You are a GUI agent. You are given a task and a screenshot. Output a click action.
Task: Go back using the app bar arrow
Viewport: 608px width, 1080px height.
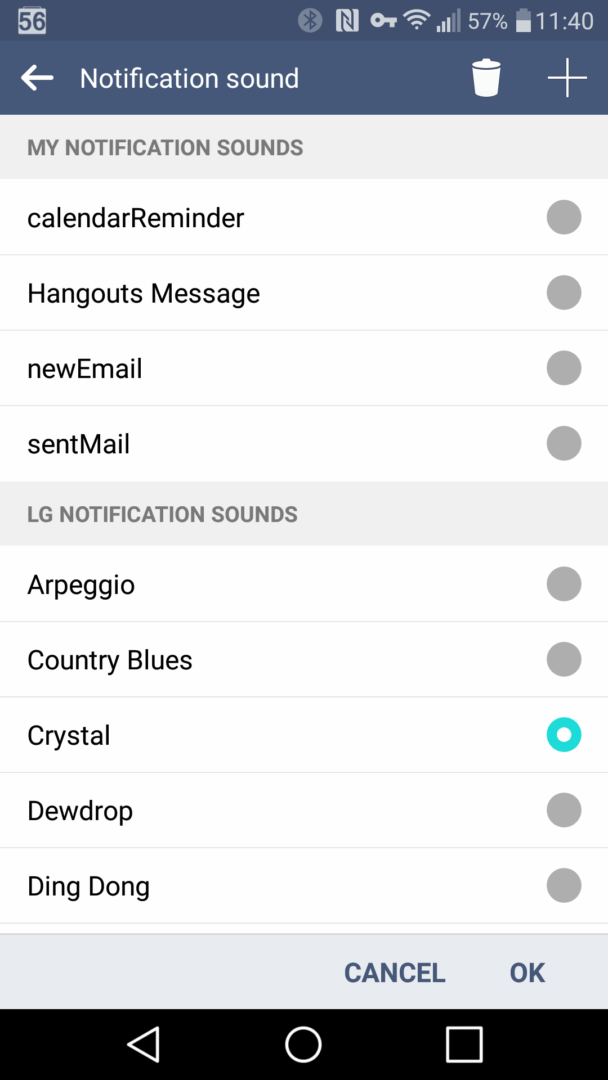tap(37, 78)
